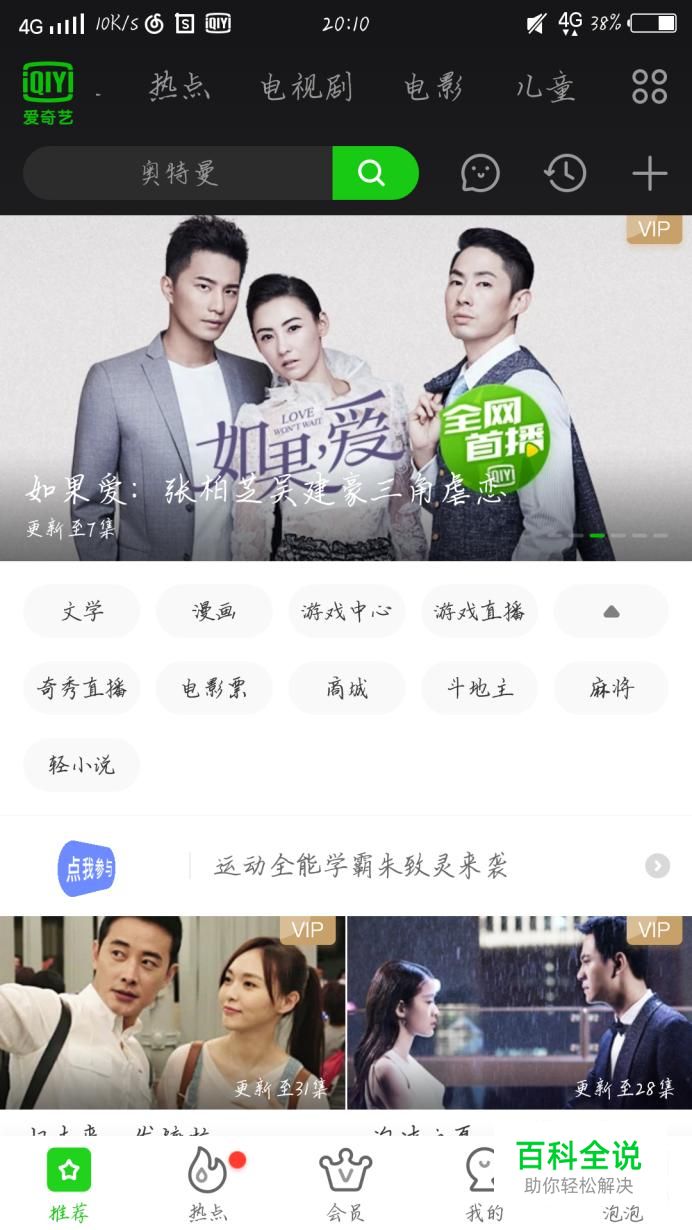Open all channels grid icon
Image resolution: width=692 pixels, height=1230 pixels.
coord(649,86)
